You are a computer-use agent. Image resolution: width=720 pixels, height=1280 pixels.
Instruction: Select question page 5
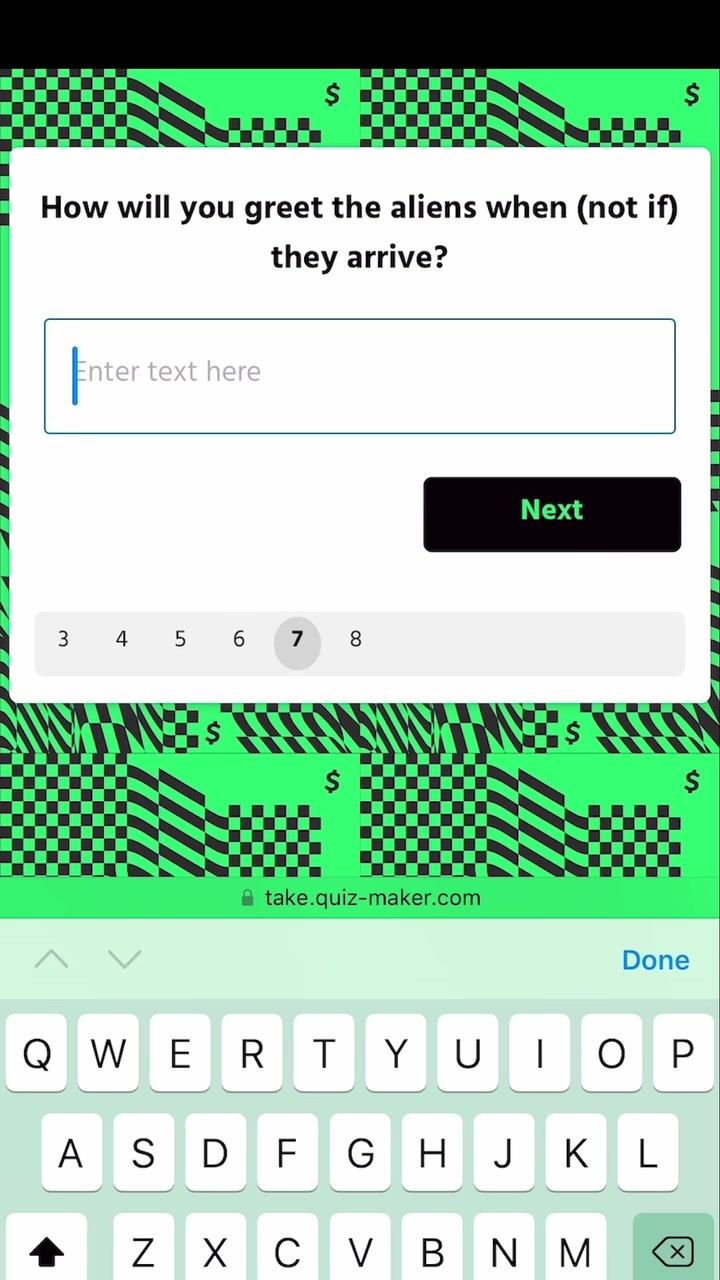pyautogui.click(x=180, y=640)
